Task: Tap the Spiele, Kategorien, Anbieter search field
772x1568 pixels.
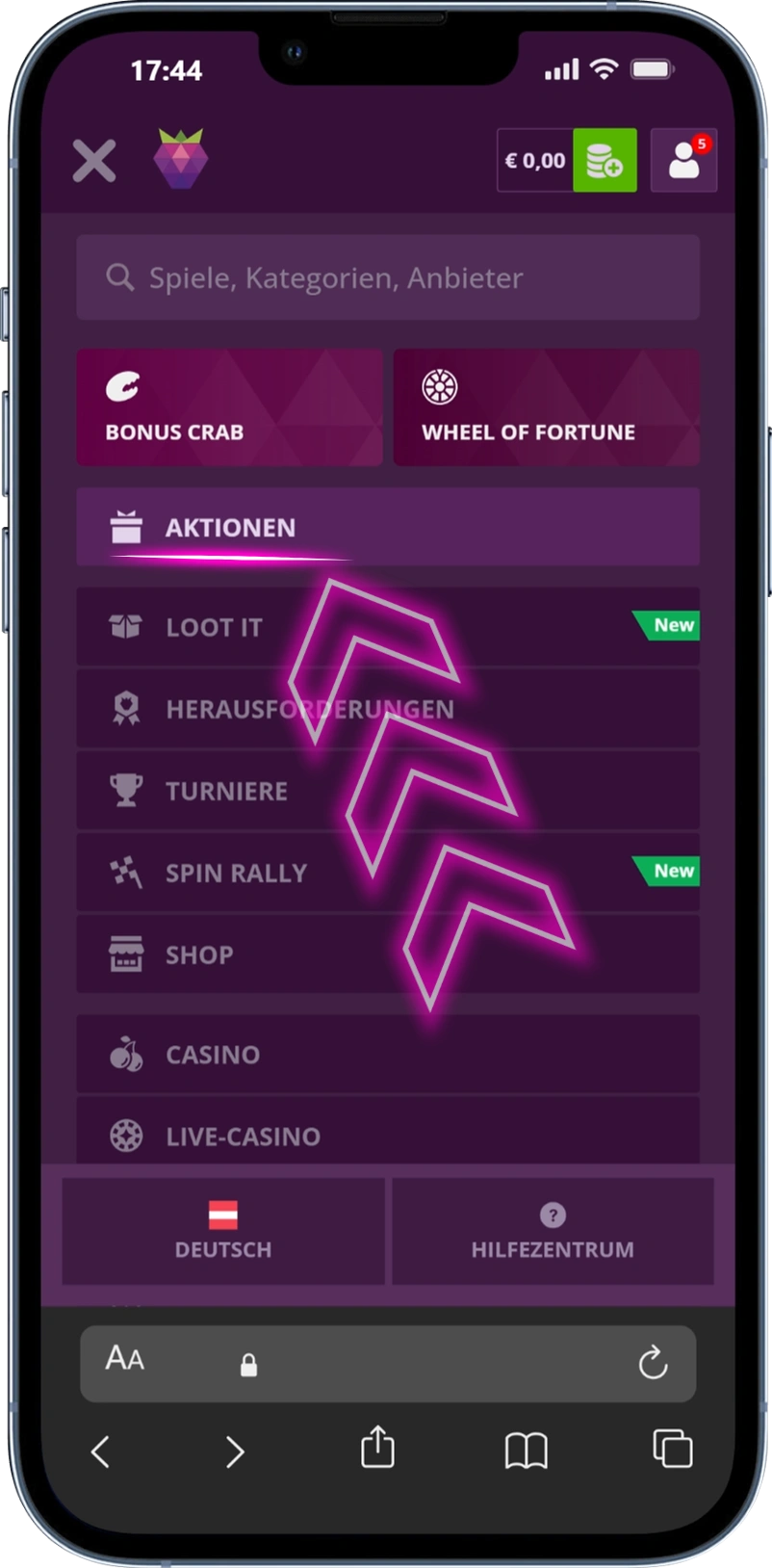Action: coord(388,277)
